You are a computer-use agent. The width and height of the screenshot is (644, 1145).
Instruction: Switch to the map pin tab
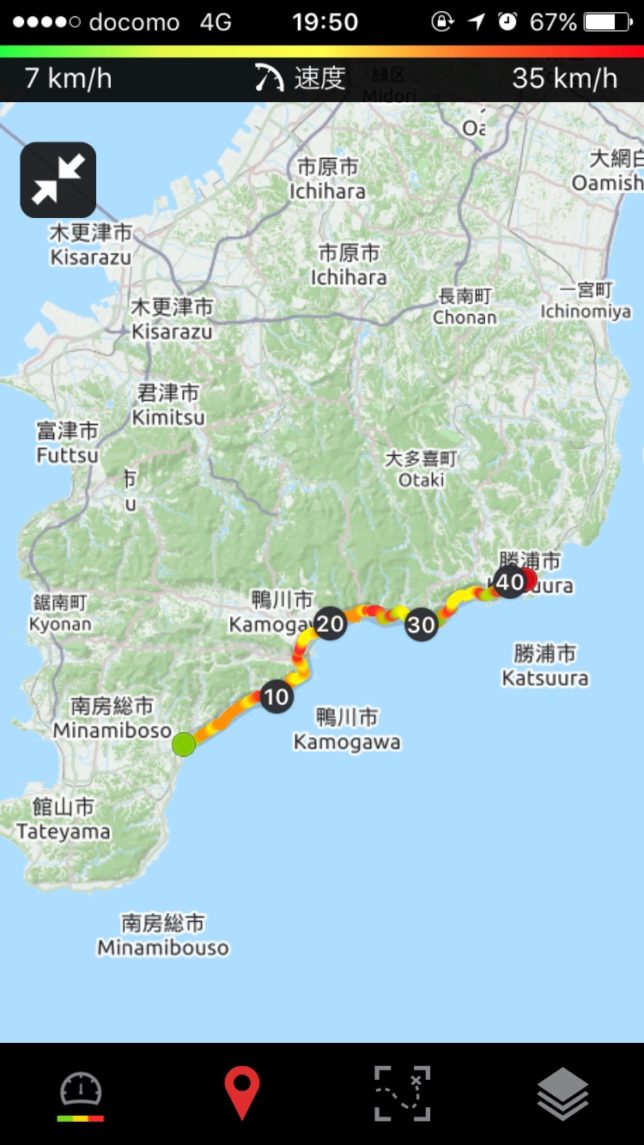pos(241,1093)
